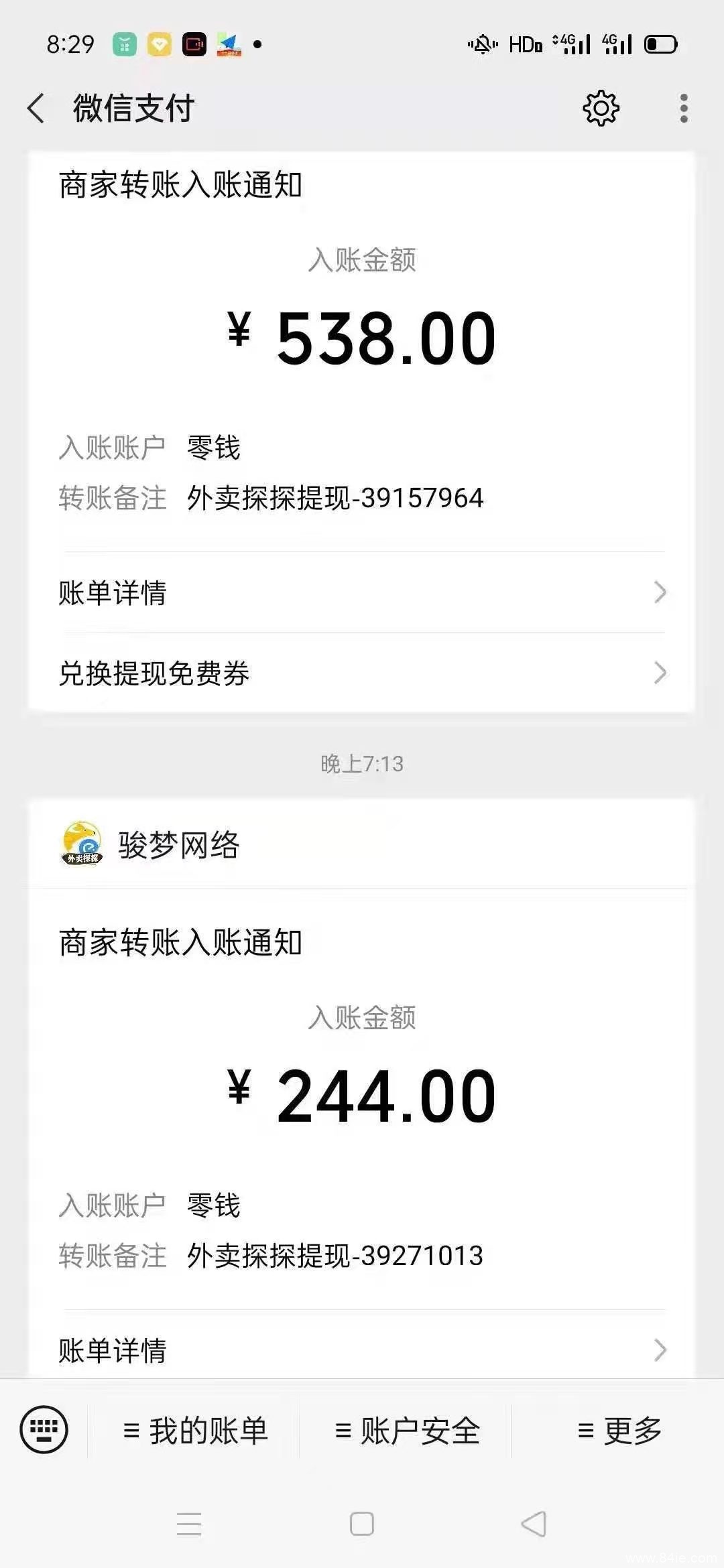Tap the 晚上7:13 timestamp marker
724x1568 pixels.
pos(362,762)
